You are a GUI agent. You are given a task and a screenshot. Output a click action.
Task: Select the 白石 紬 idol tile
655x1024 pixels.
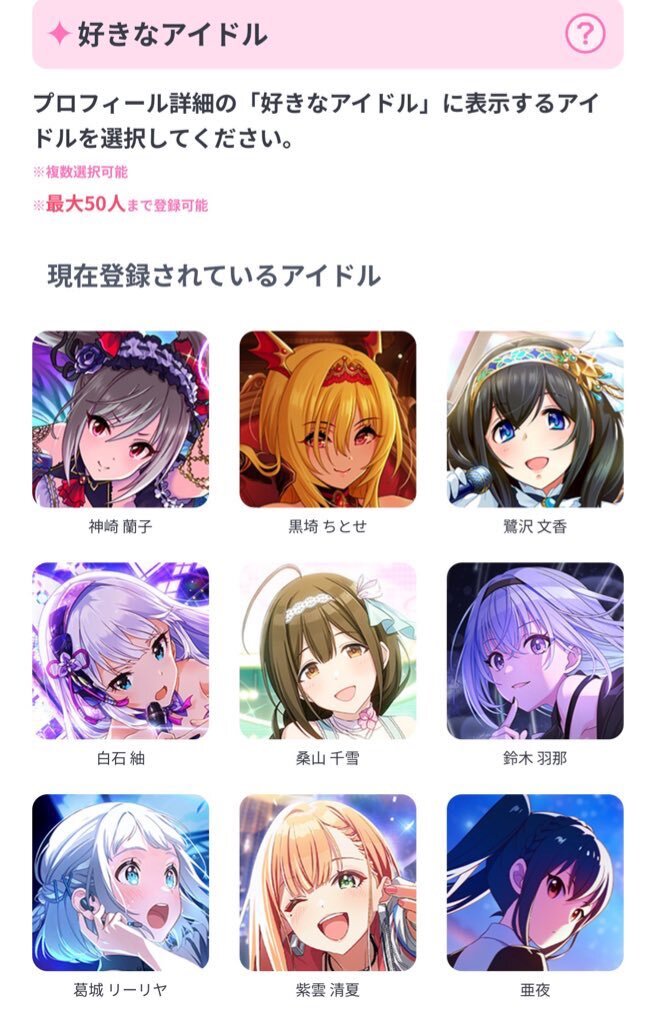click(x=121, y=650)
